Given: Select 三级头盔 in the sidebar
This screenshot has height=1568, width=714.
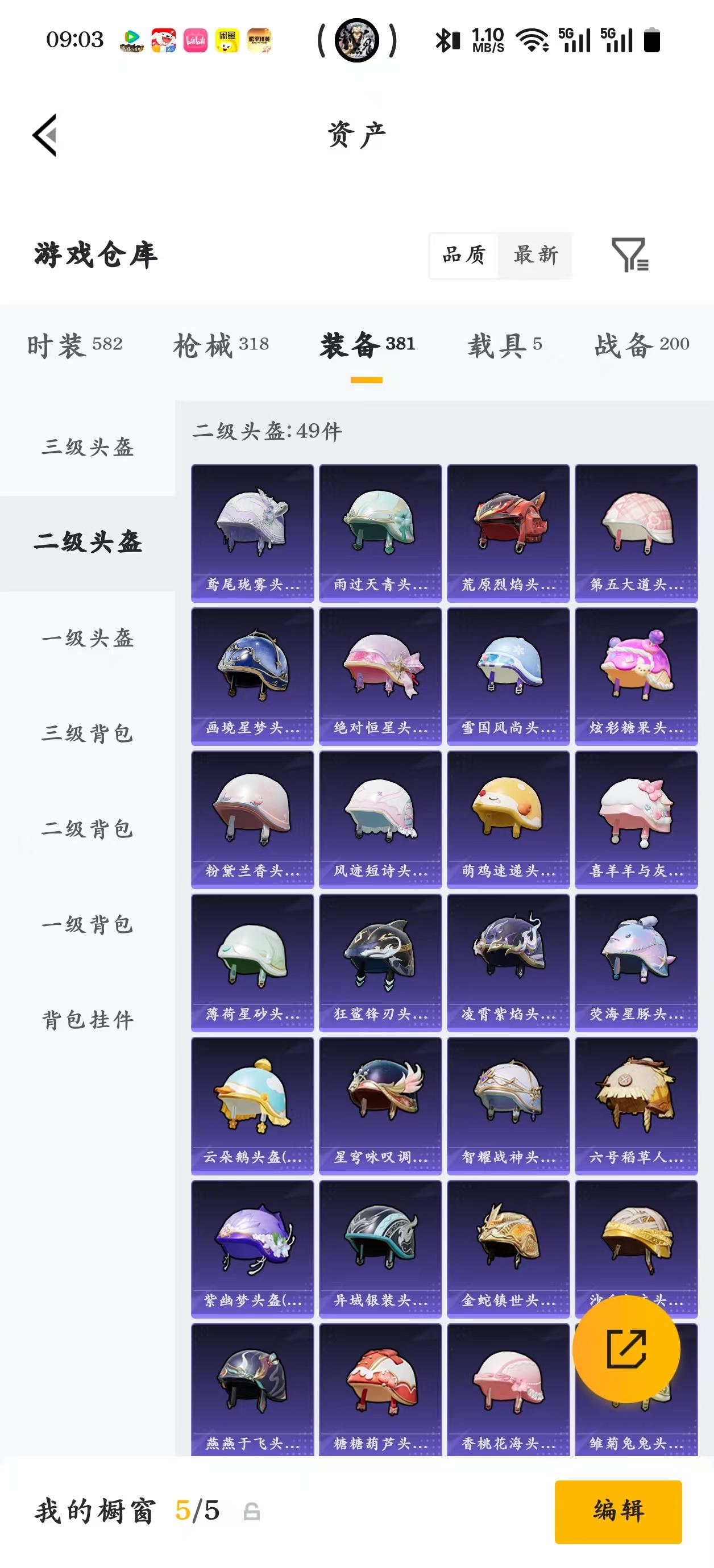Looking at the screenshot, I should (86, 449).
